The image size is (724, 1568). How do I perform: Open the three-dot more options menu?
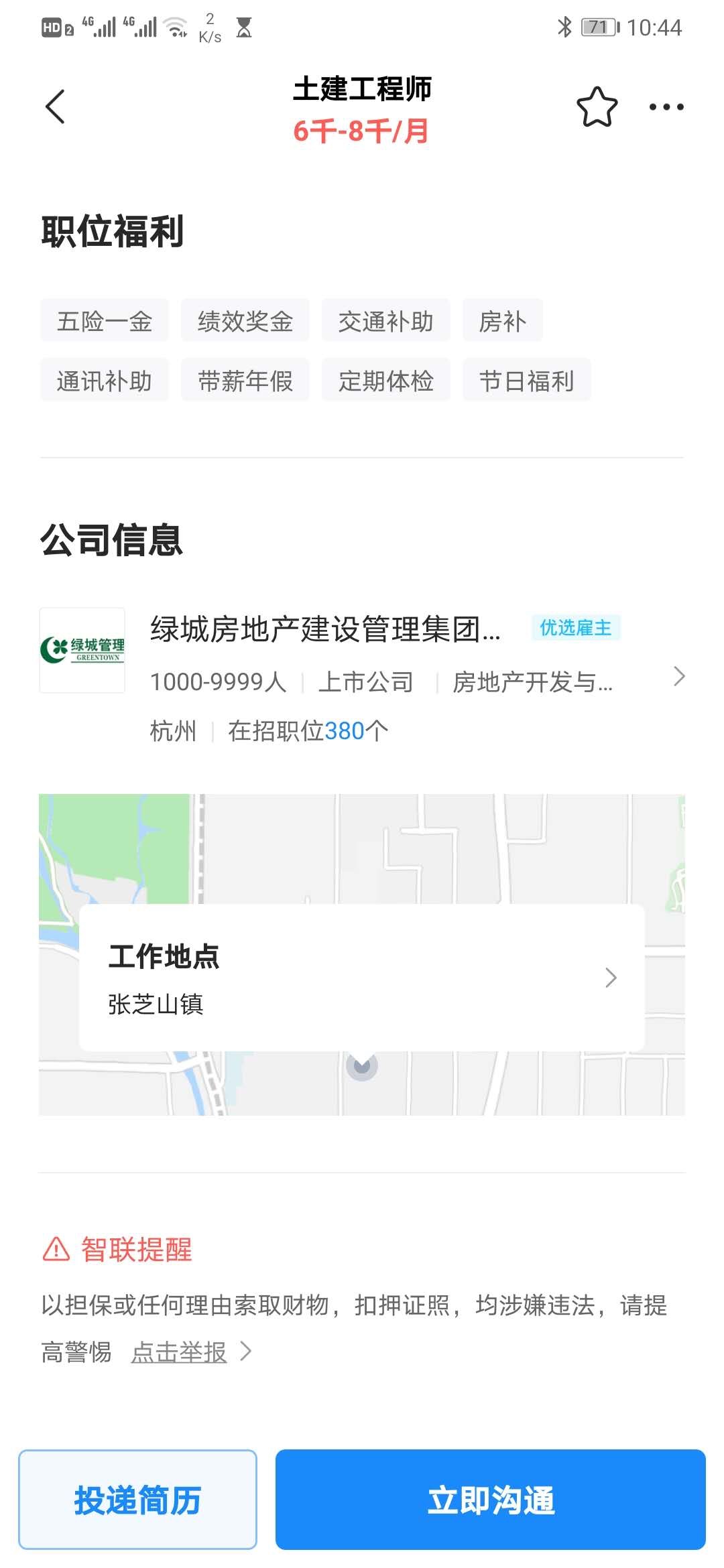point(666,107)
